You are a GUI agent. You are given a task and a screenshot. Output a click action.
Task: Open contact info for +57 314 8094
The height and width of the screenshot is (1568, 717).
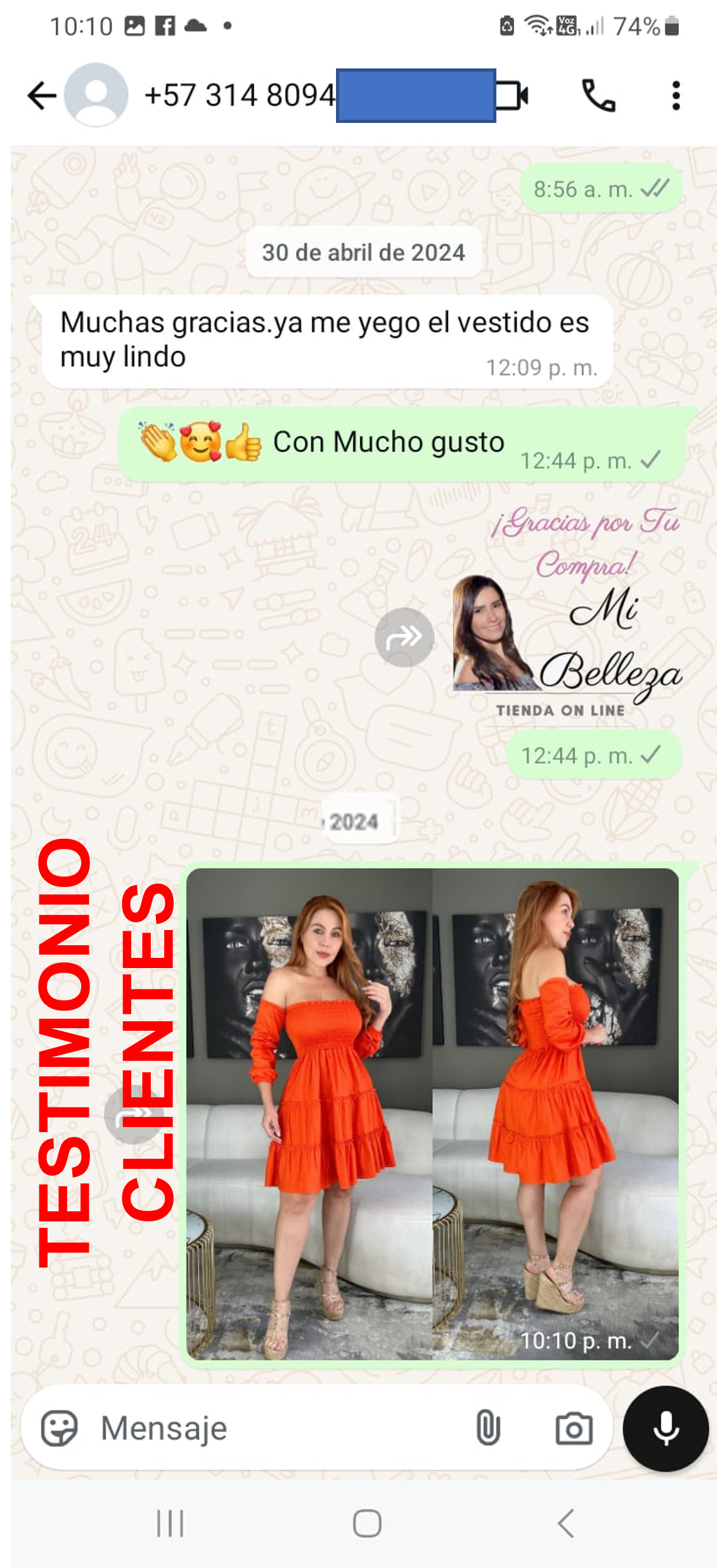(x=240, y=96)
